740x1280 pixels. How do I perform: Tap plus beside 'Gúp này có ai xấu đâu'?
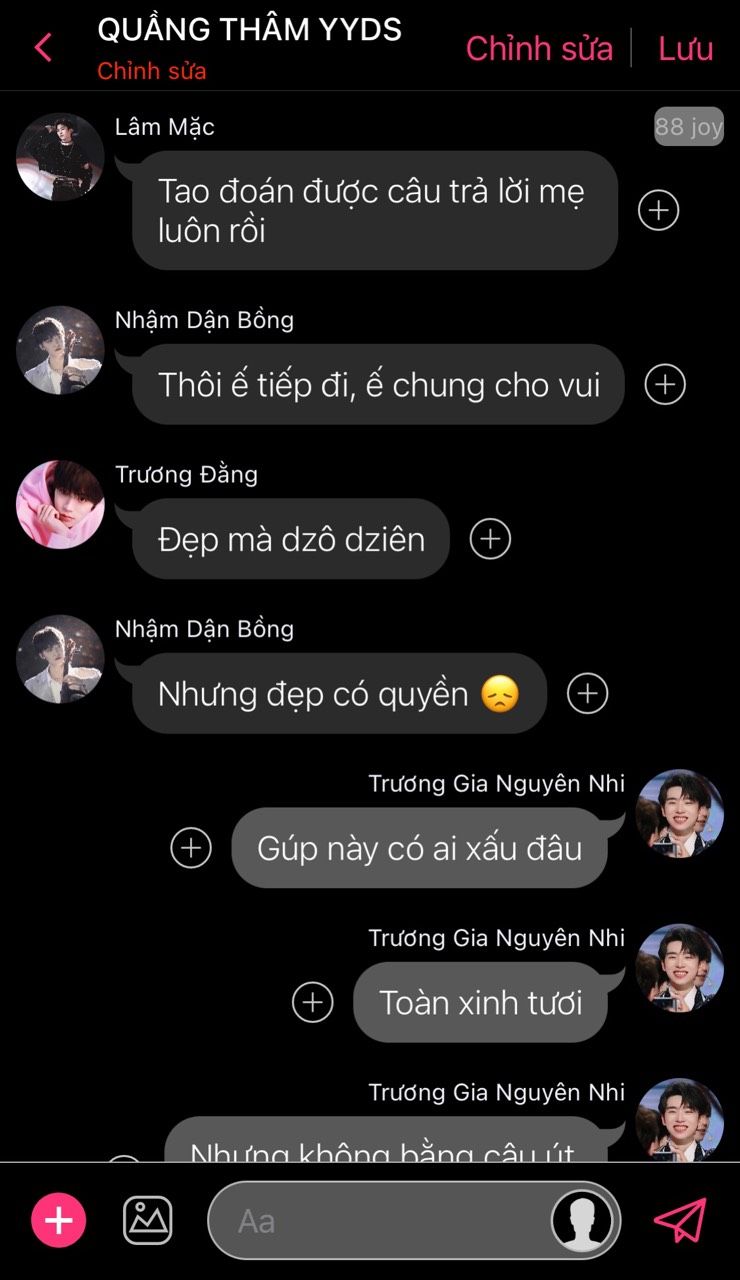pos(191,848)
